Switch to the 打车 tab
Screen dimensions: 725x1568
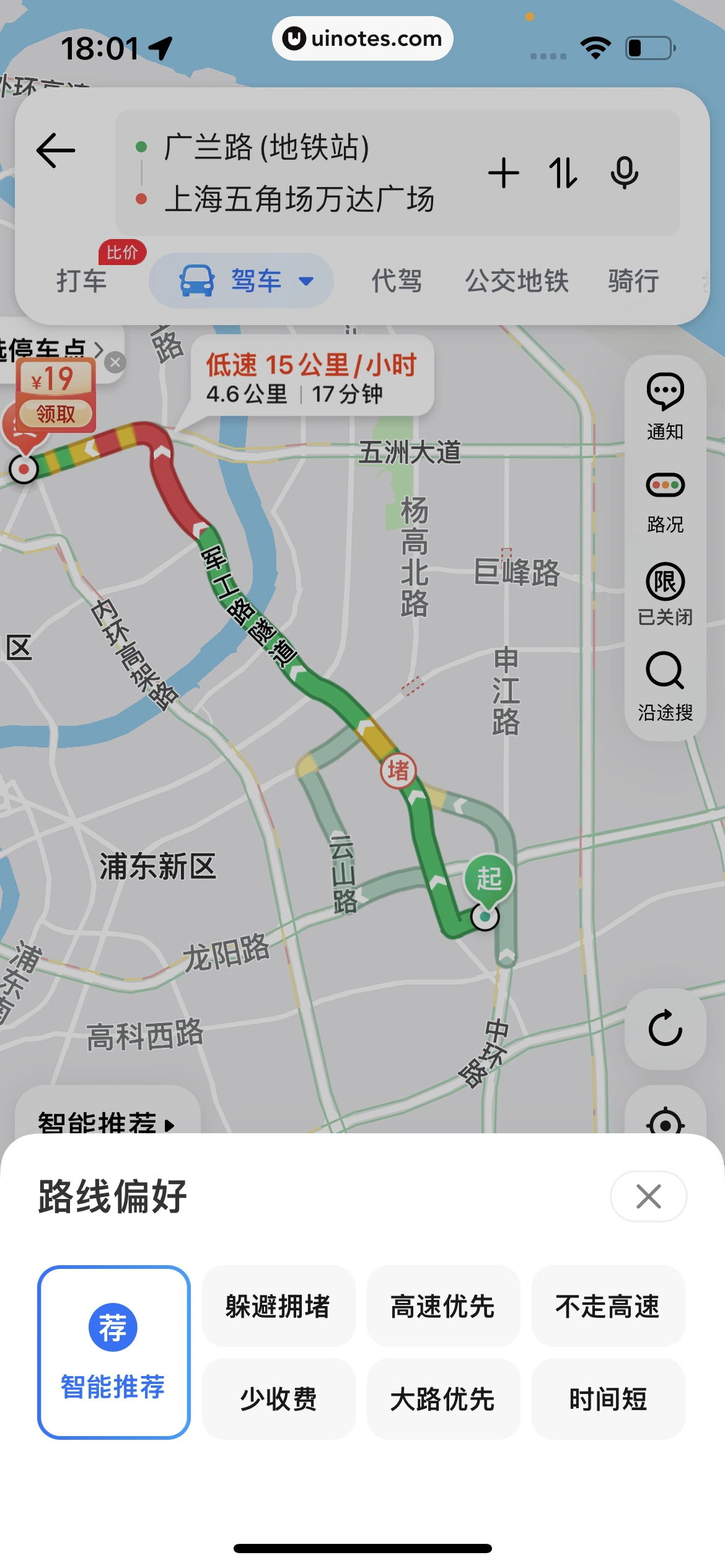[81, 281]
